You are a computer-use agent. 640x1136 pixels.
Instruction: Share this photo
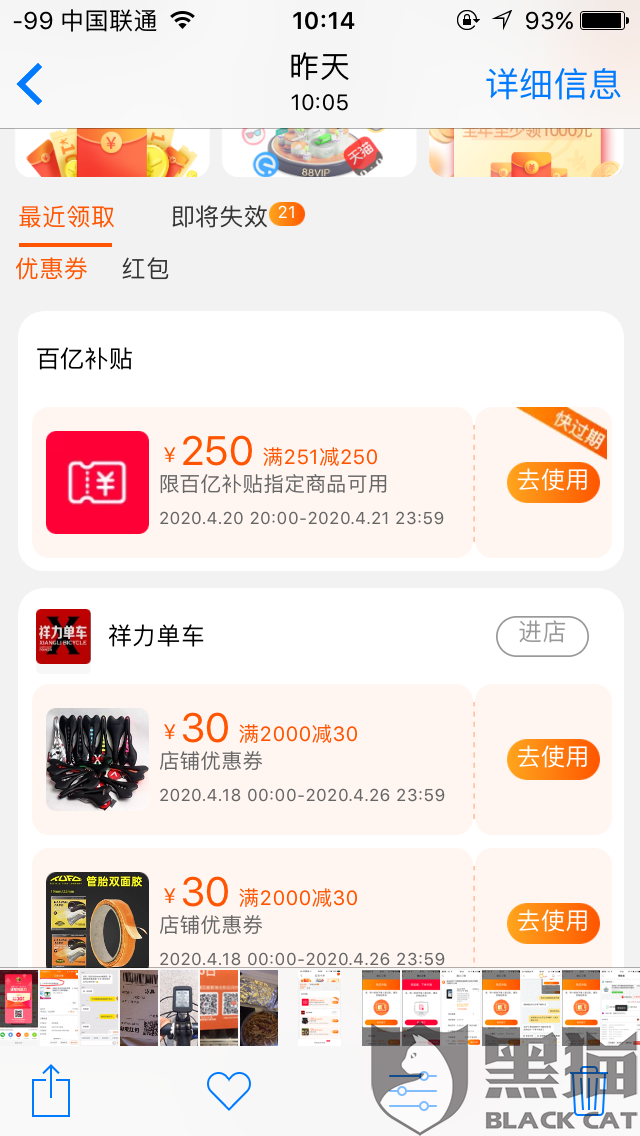tap(52, 1089)
